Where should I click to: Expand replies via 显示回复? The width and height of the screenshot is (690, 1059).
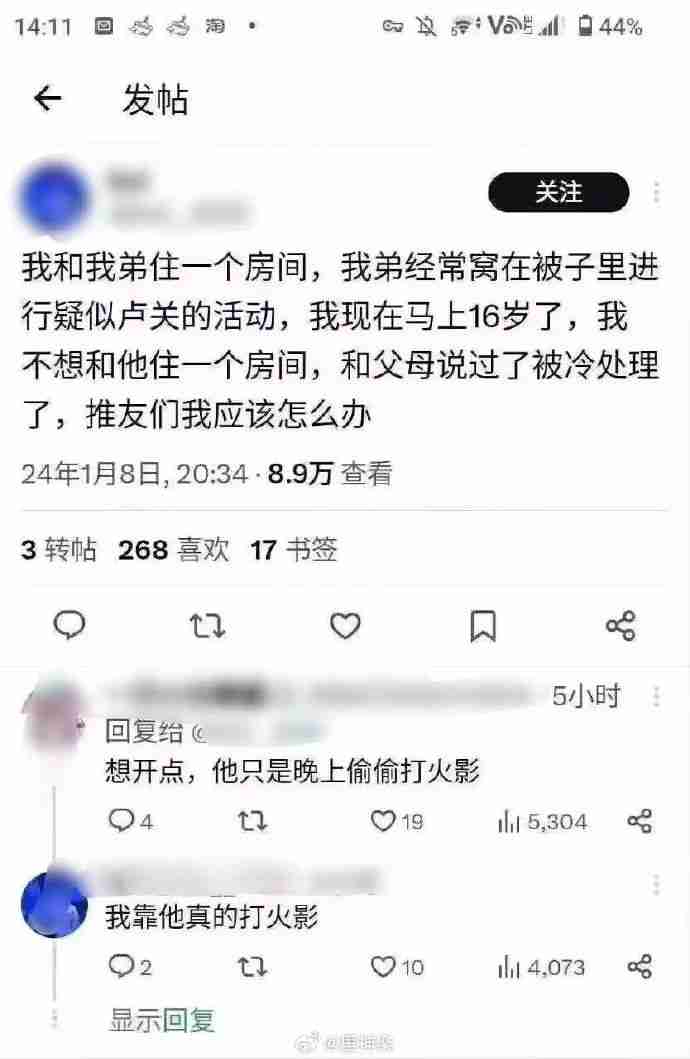[162, 1021]
